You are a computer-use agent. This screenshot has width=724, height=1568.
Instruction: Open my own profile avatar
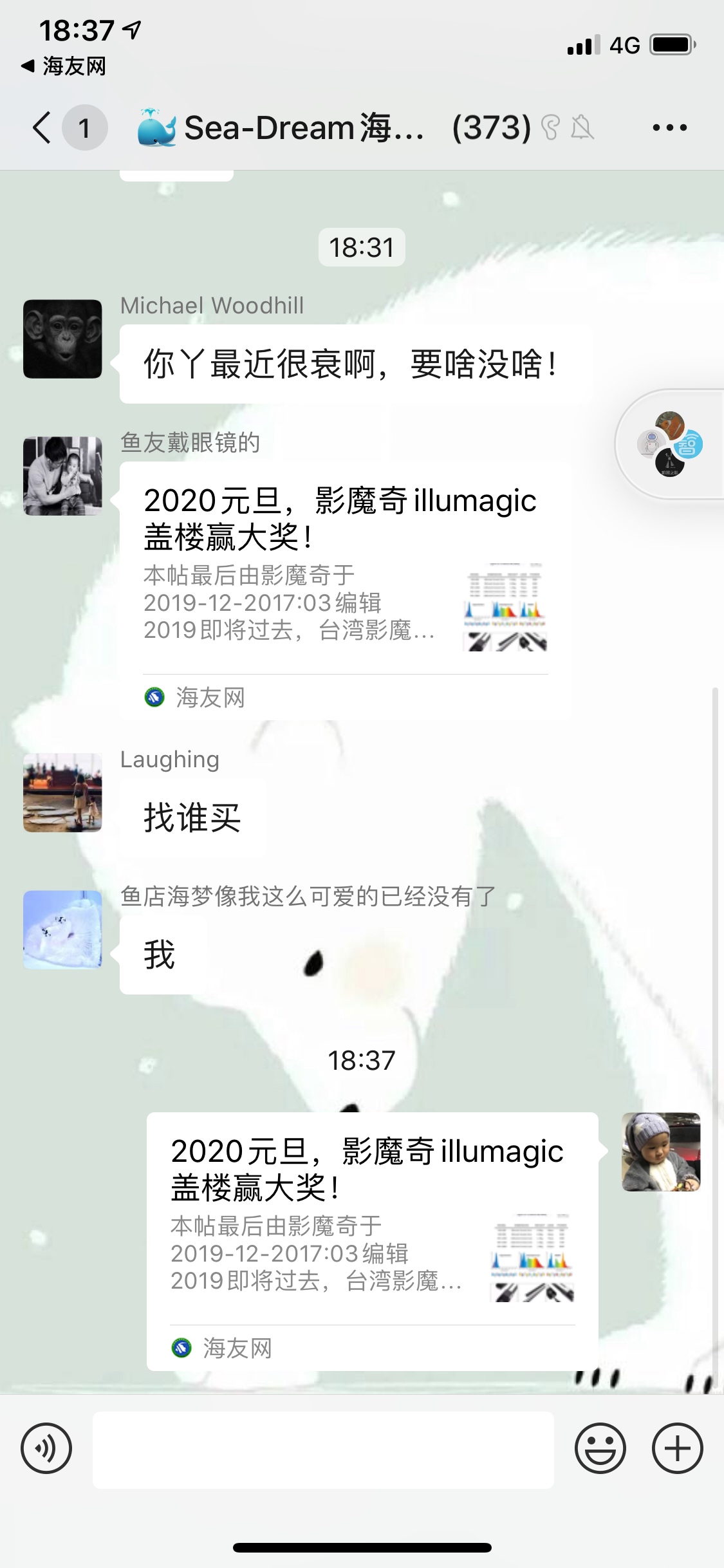pyautogui.click(x=660, y=1152)
